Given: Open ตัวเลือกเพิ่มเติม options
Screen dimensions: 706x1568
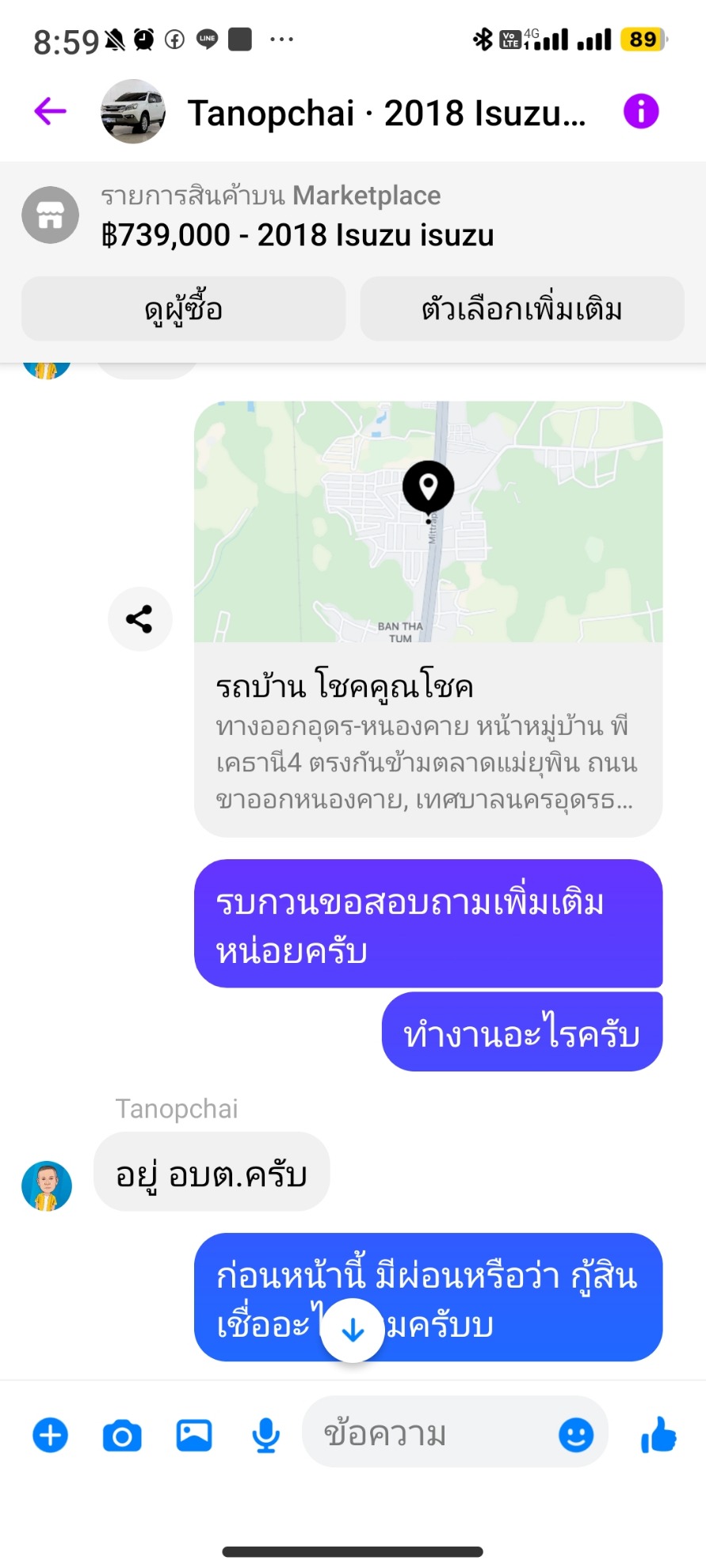Looking at the screenshot, I should pyautogui.click(x=521, y=309).
